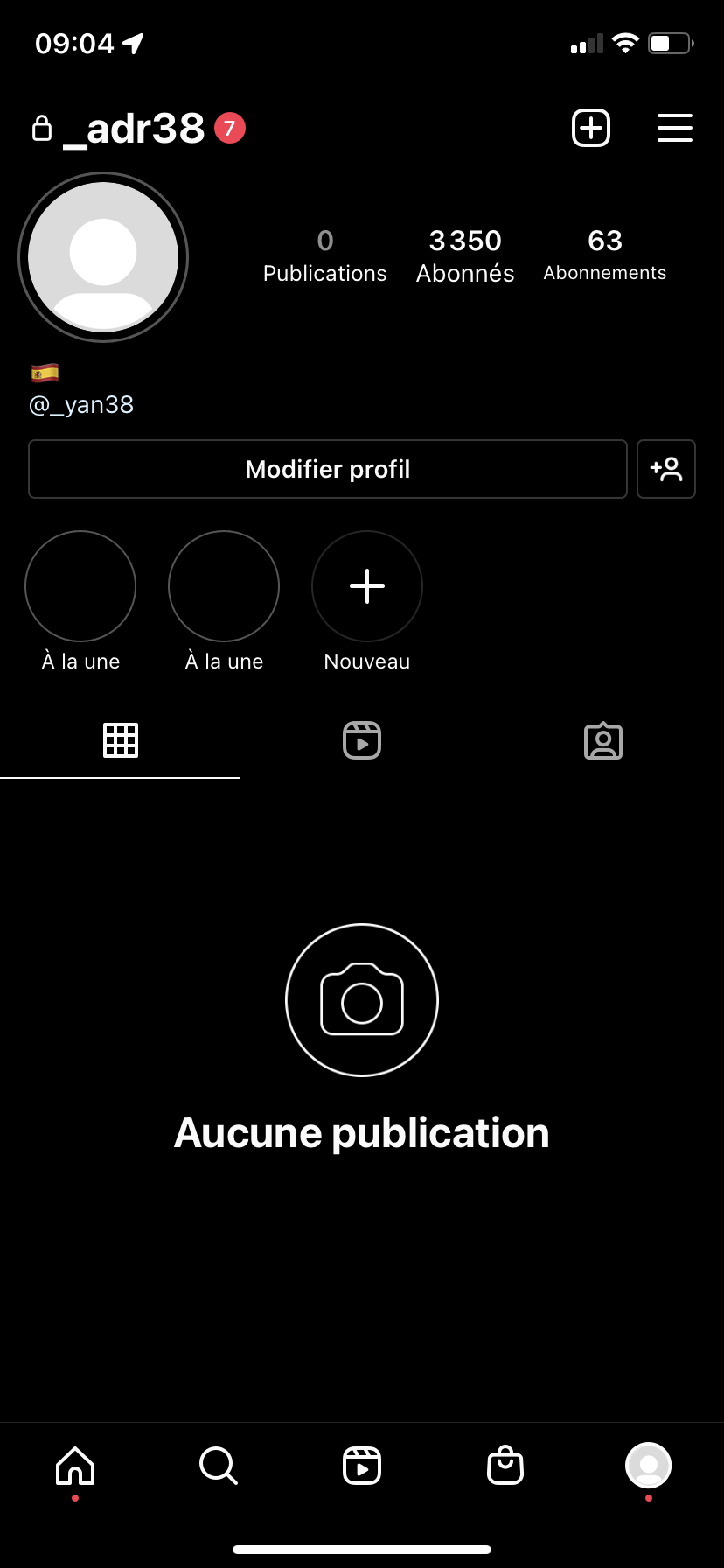724x1568 pixels.
Task: Open the discover people icon button
Action: pos(666,469)
